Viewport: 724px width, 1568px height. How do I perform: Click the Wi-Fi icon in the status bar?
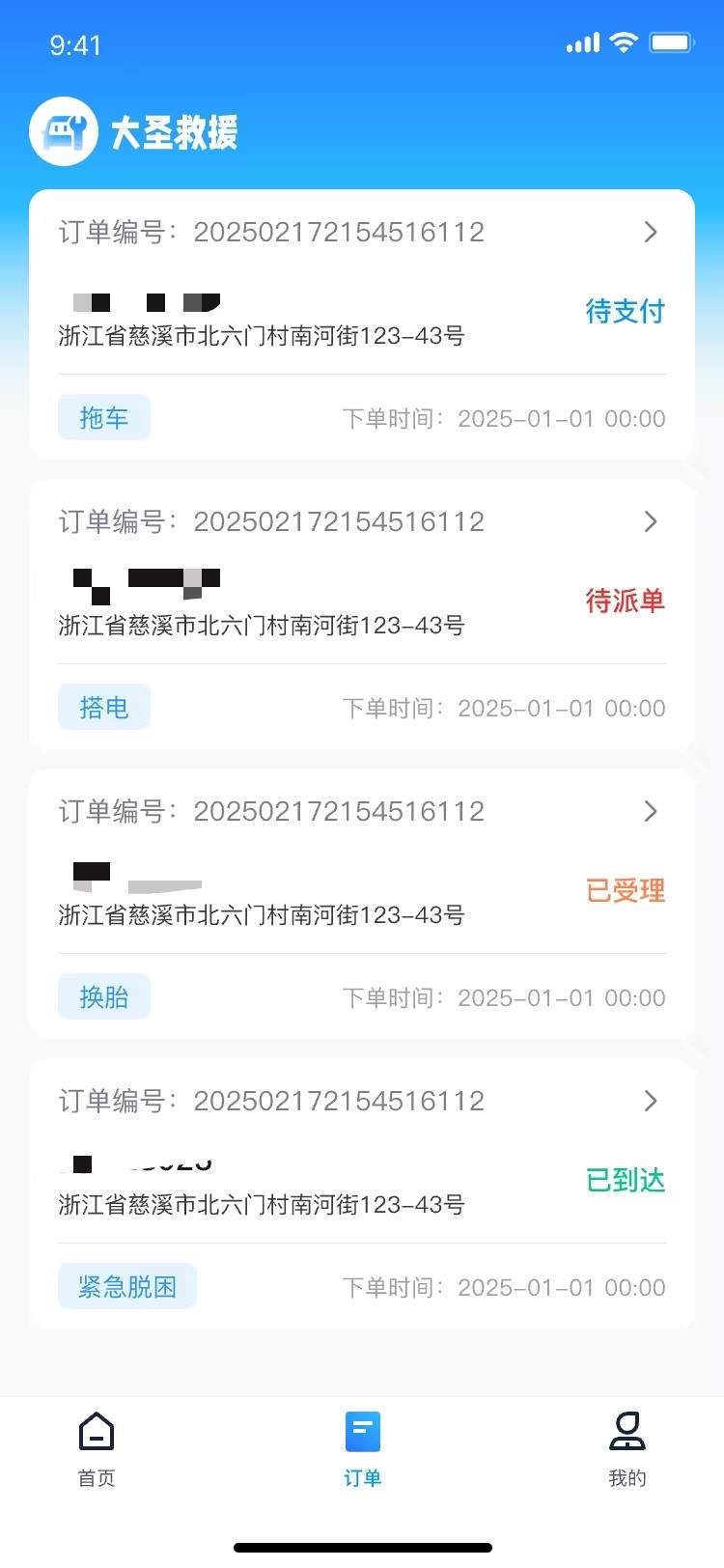623,42
